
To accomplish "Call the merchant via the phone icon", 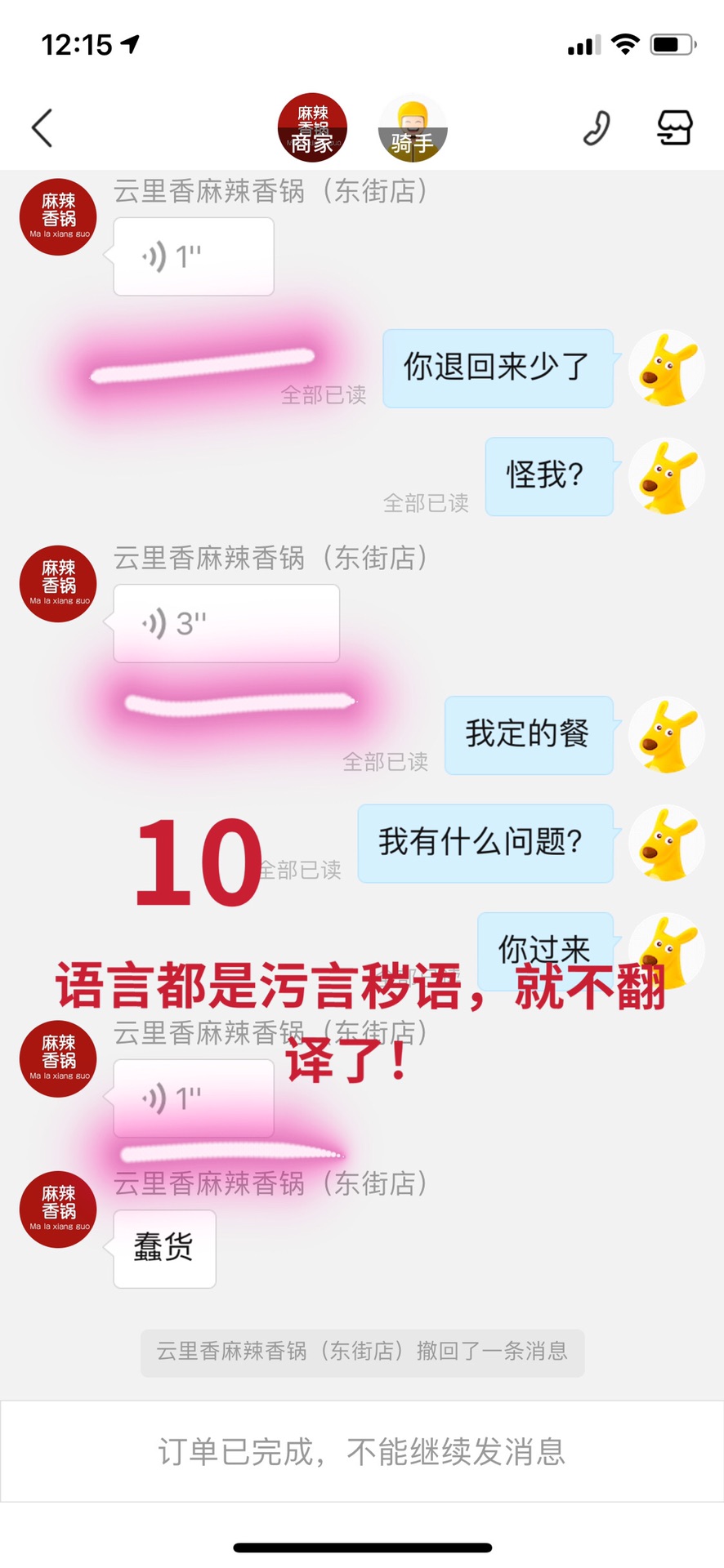I will point(597,128).
